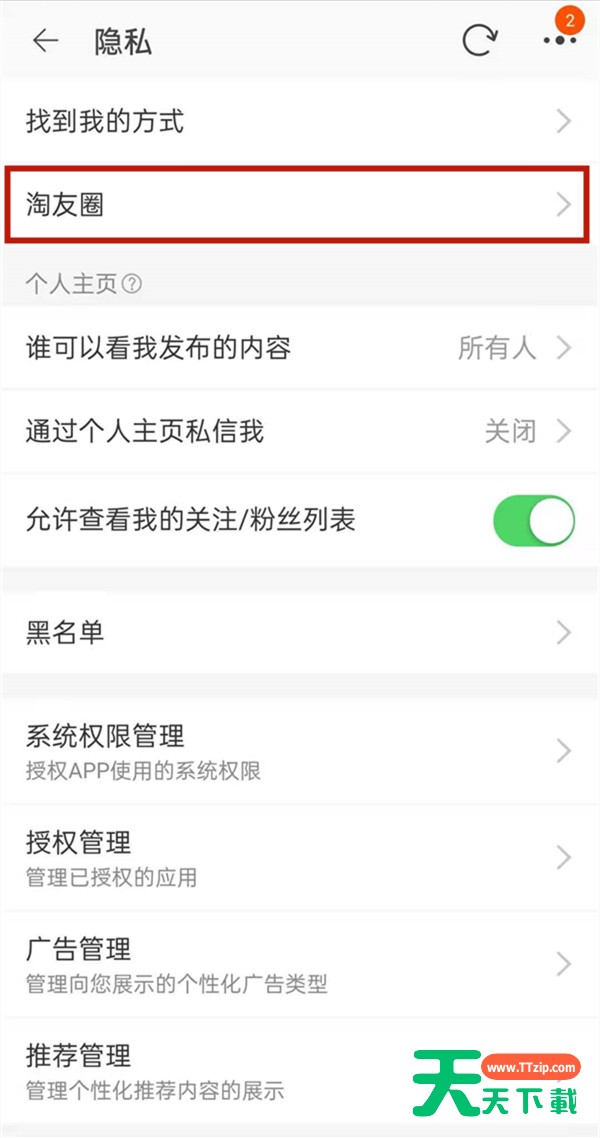Refresh the page with the reload icon
This screenshot has height=1138, width=600.
pyautogui.click(x=480, y=41)
